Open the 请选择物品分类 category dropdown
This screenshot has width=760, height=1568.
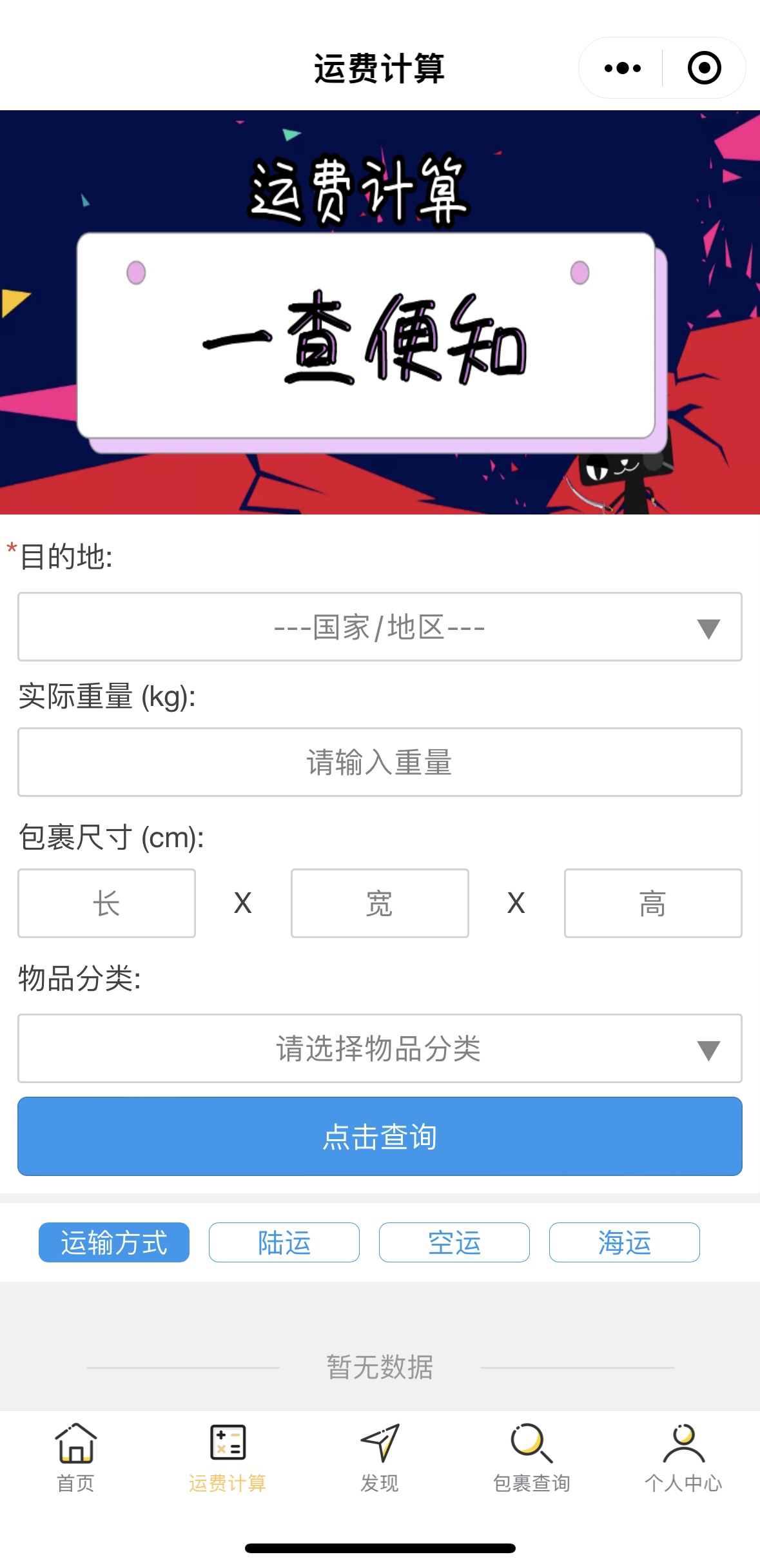click(380, 1048)
